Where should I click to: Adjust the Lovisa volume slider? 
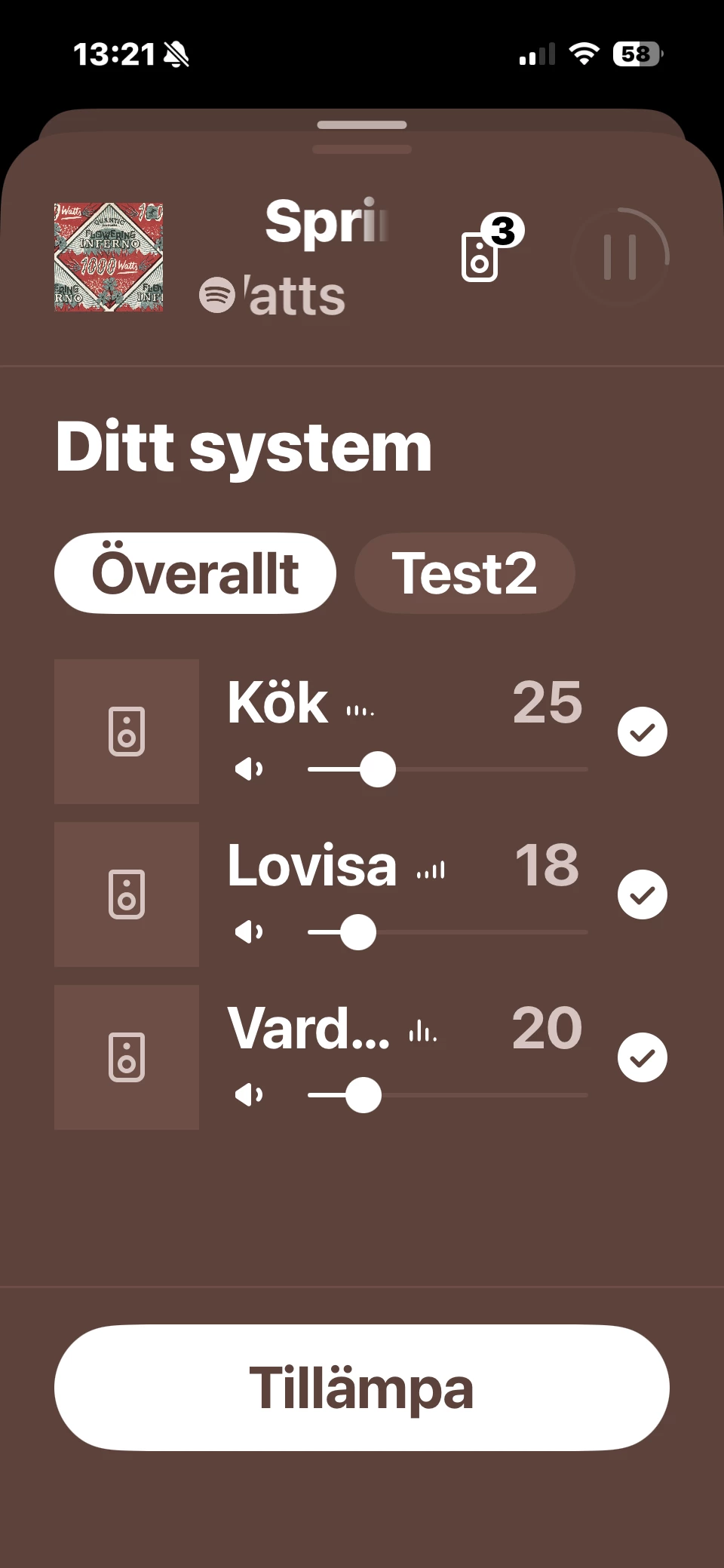tap(358, 932)
